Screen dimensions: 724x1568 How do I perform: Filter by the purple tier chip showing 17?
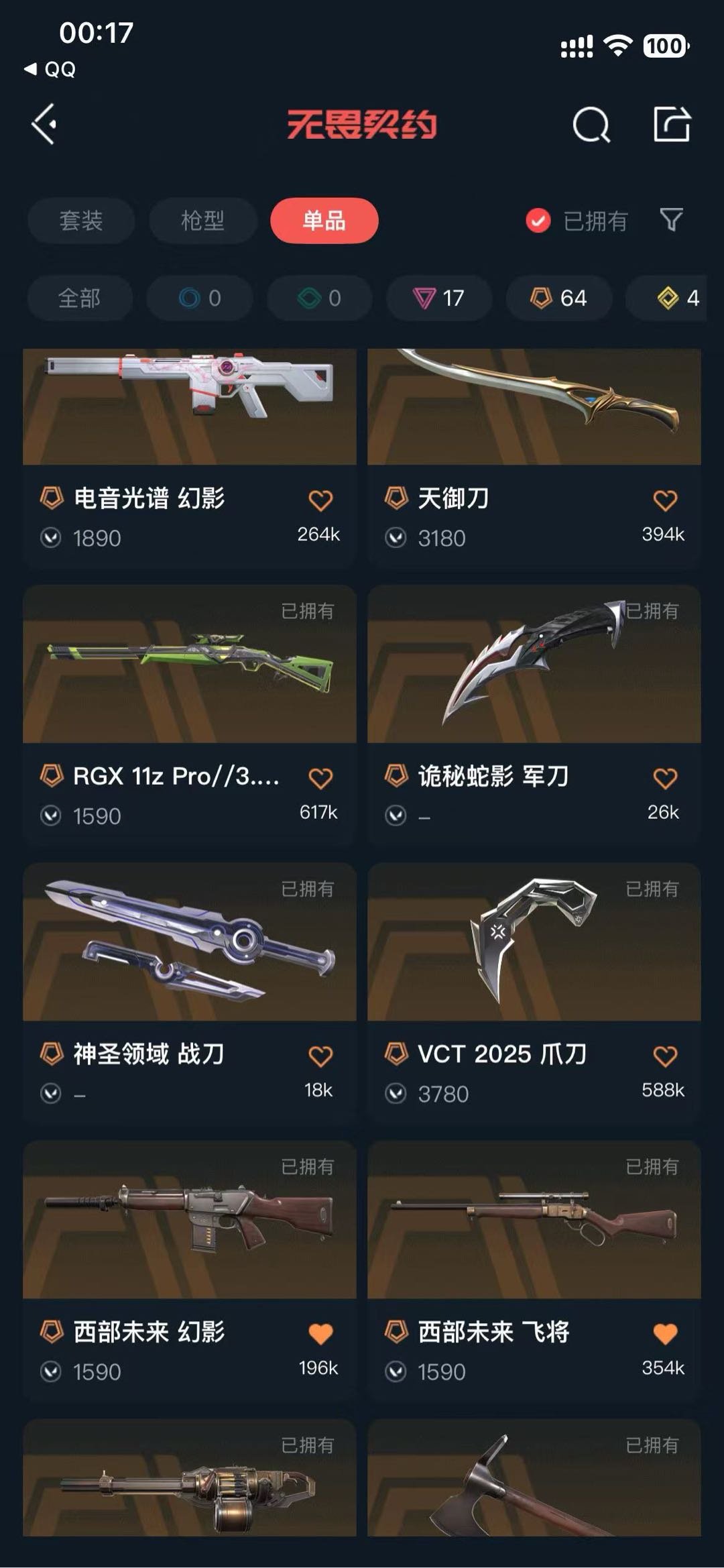coord(439,298)
